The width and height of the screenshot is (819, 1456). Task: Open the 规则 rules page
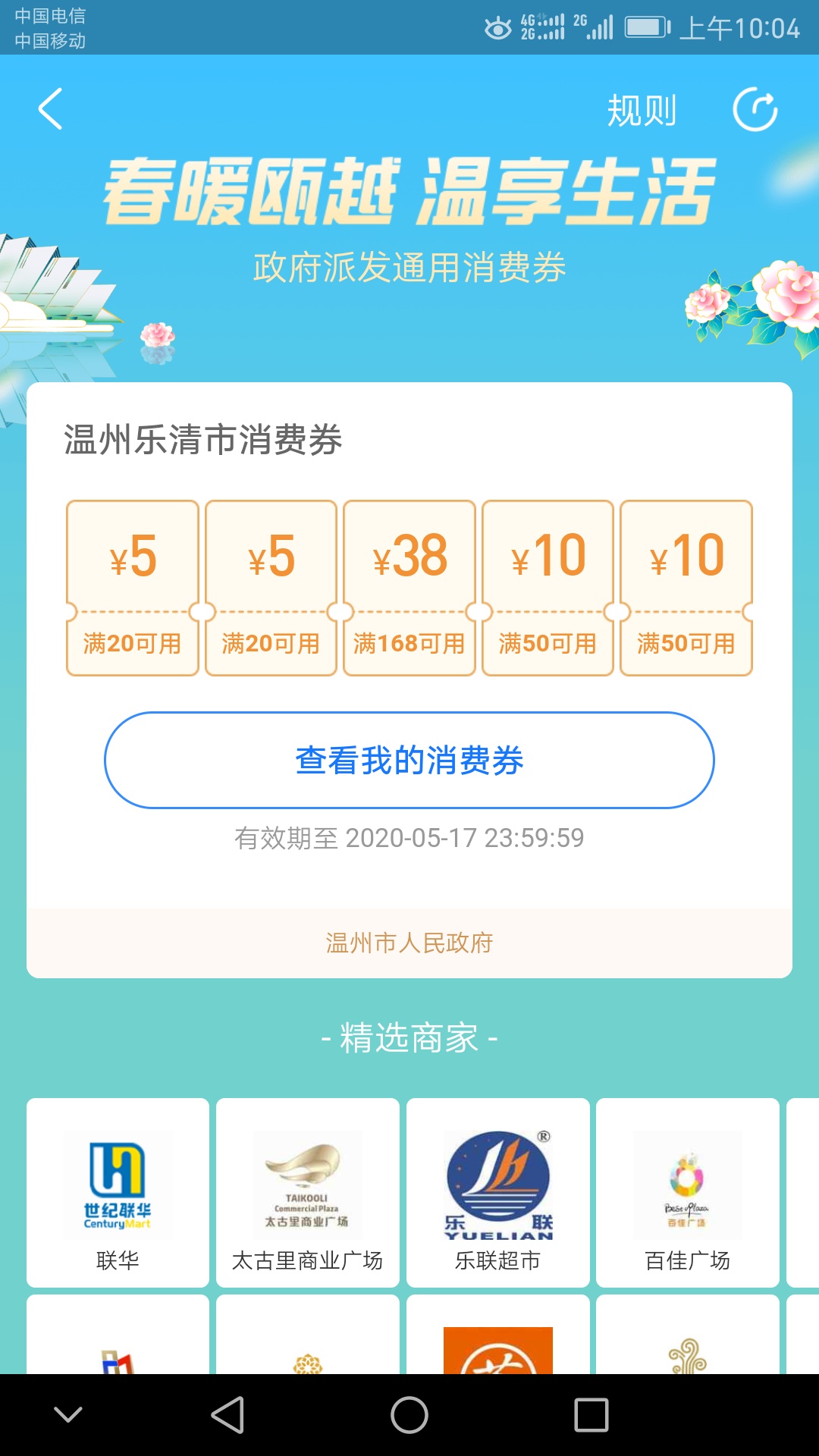(x=642, y=111)
